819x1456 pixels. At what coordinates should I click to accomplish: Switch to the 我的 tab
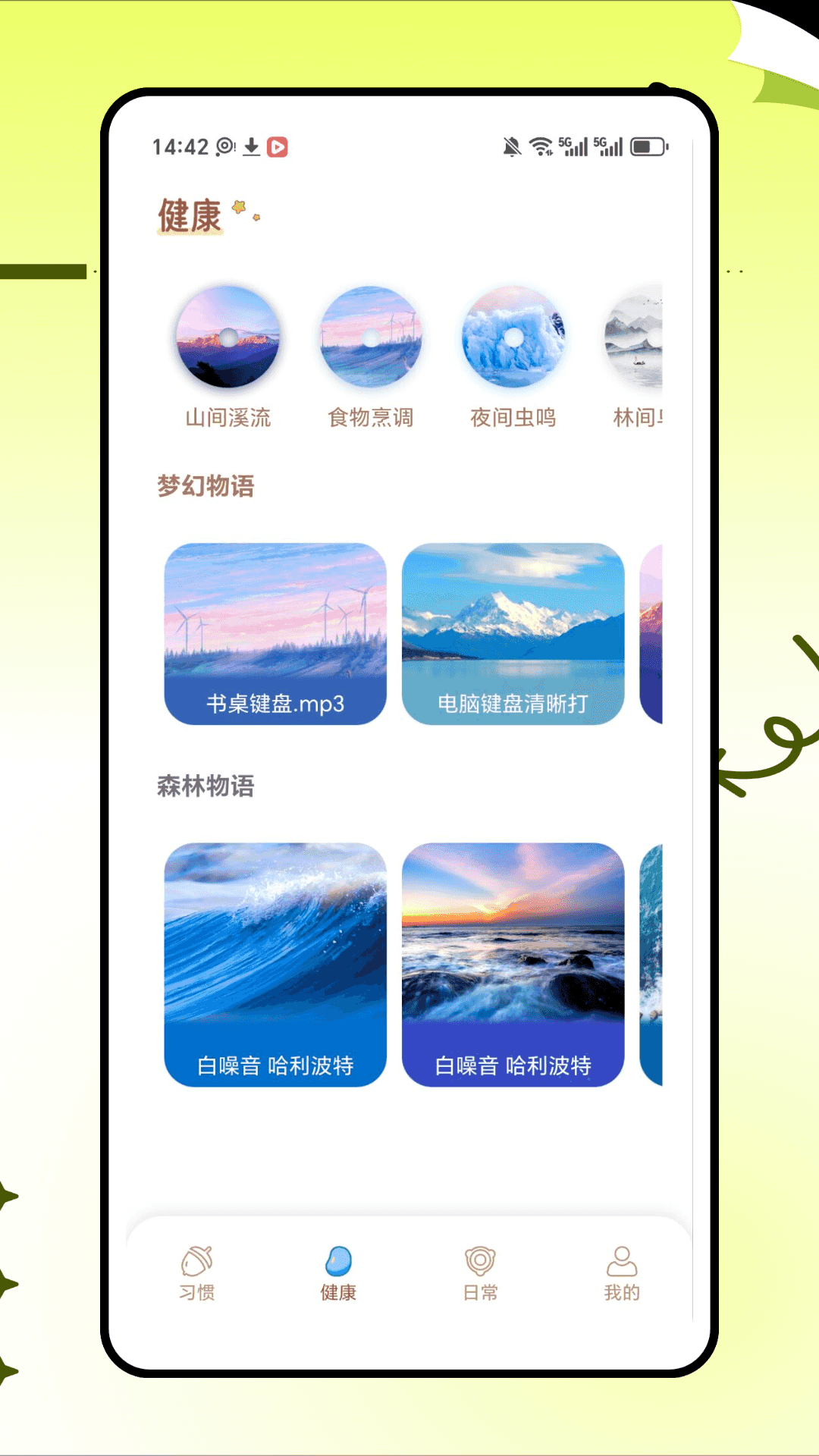(x=621, y=1272)
